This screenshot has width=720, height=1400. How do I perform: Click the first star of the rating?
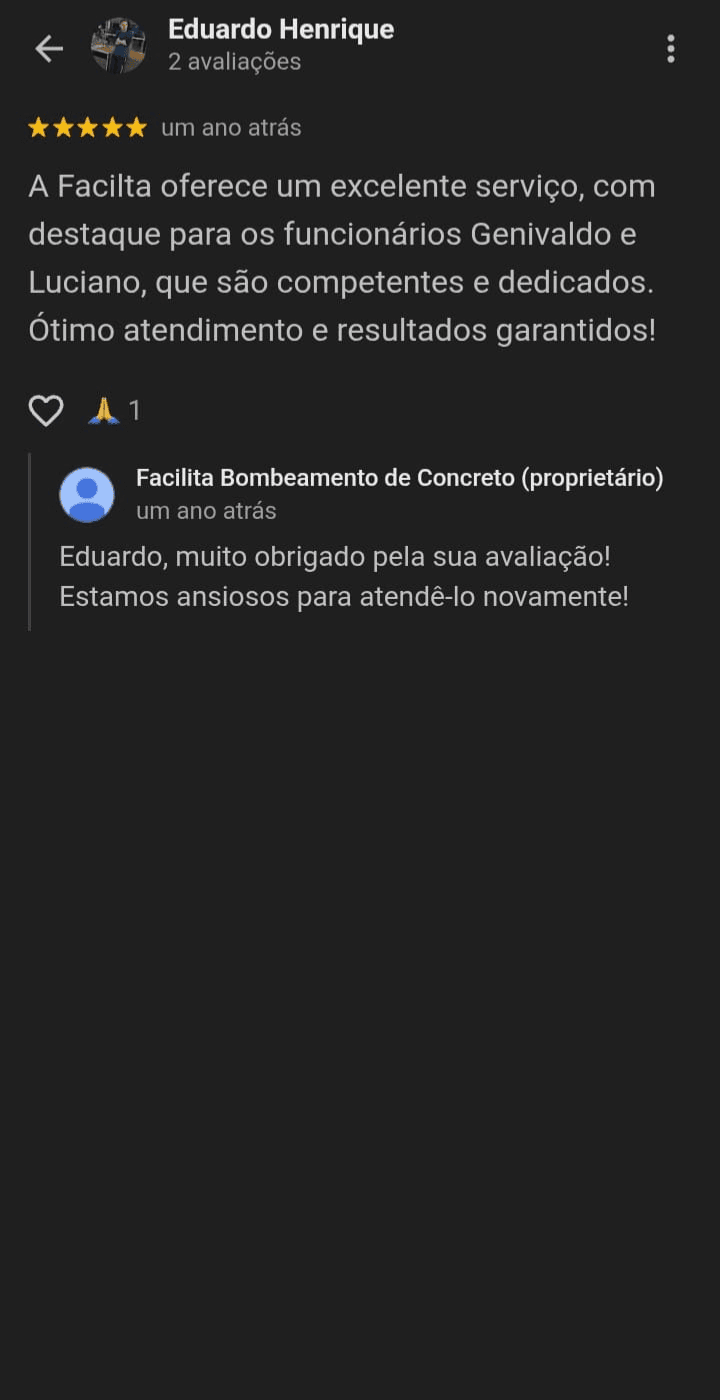38,127
